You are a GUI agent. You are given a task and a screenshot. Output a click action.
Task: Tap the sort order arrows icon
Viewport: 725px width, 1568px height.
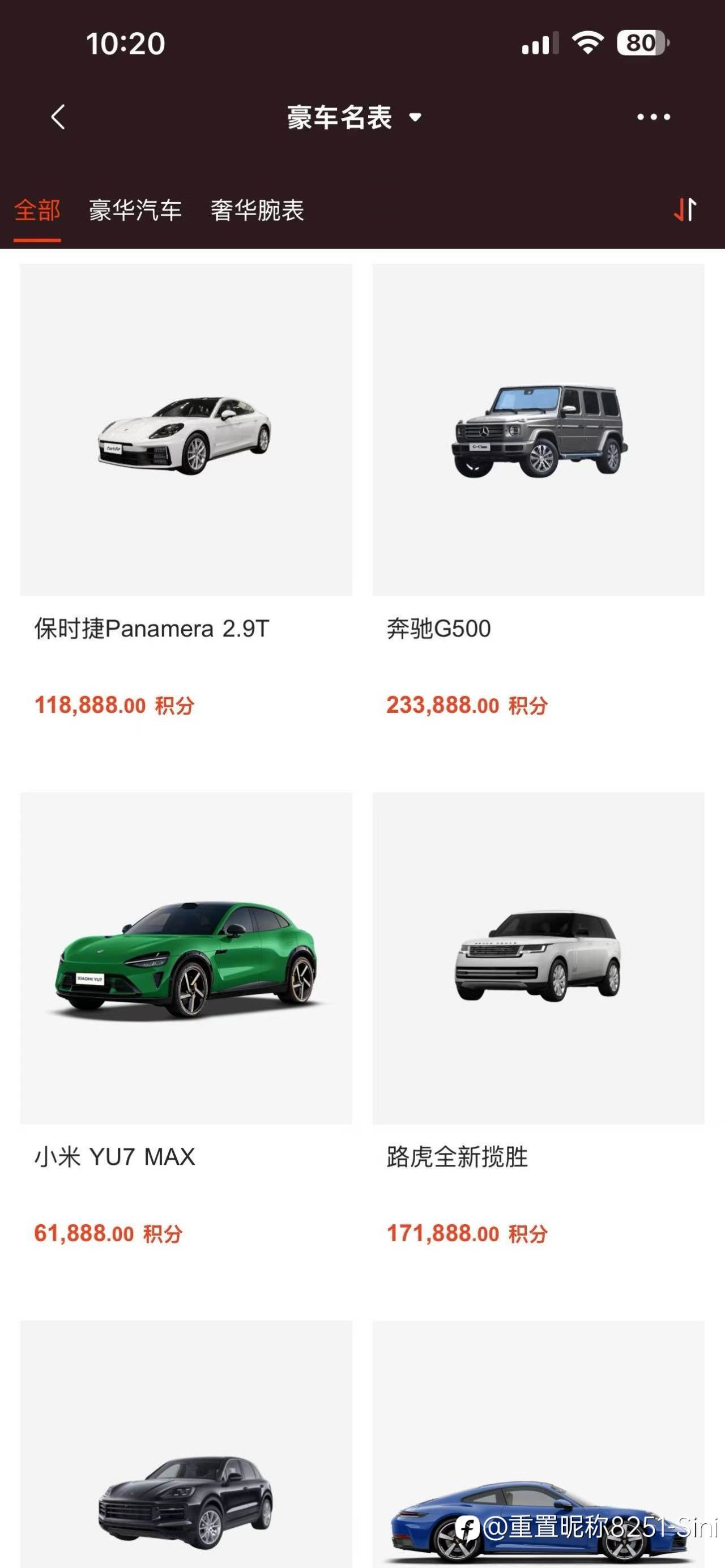(685, 210)
